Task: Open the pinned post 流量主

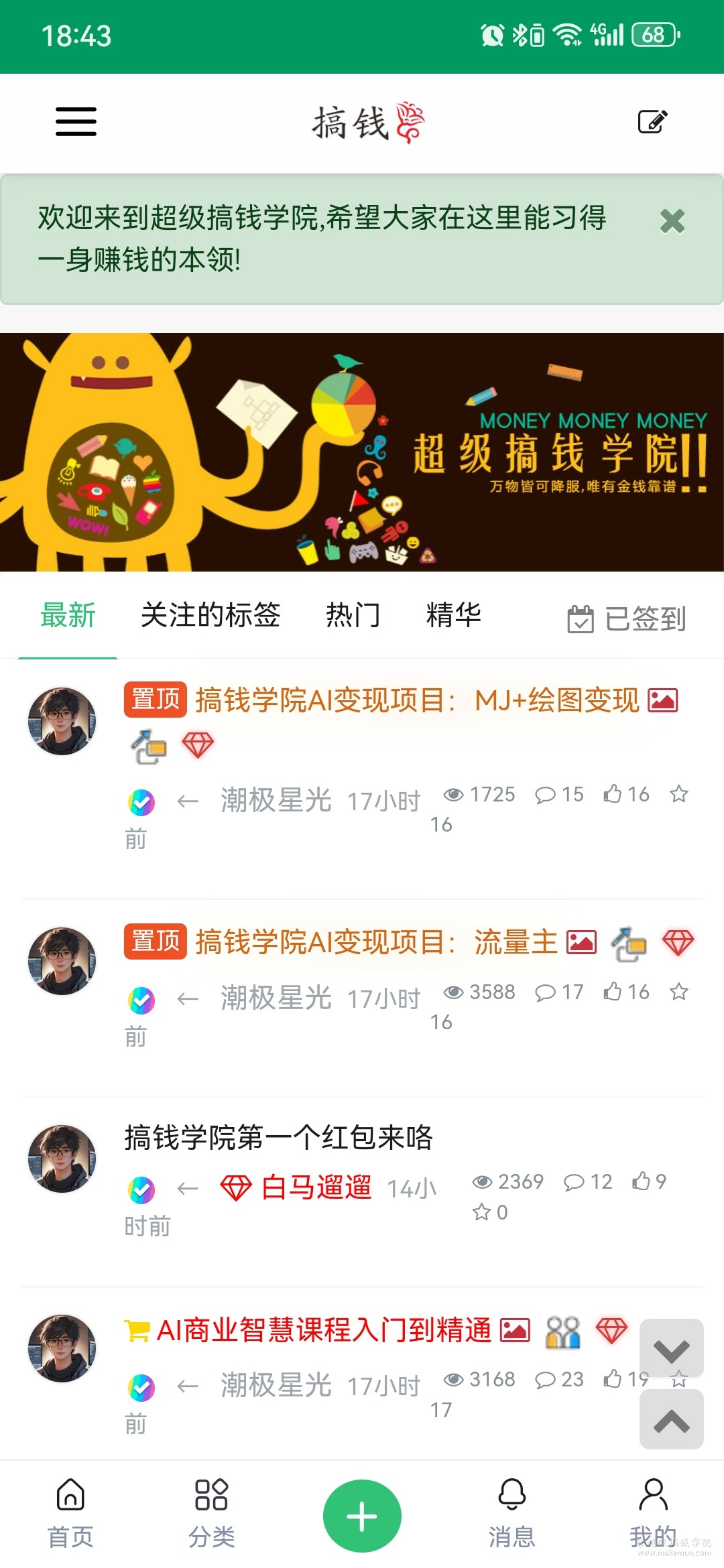Action: click(375, 942)
